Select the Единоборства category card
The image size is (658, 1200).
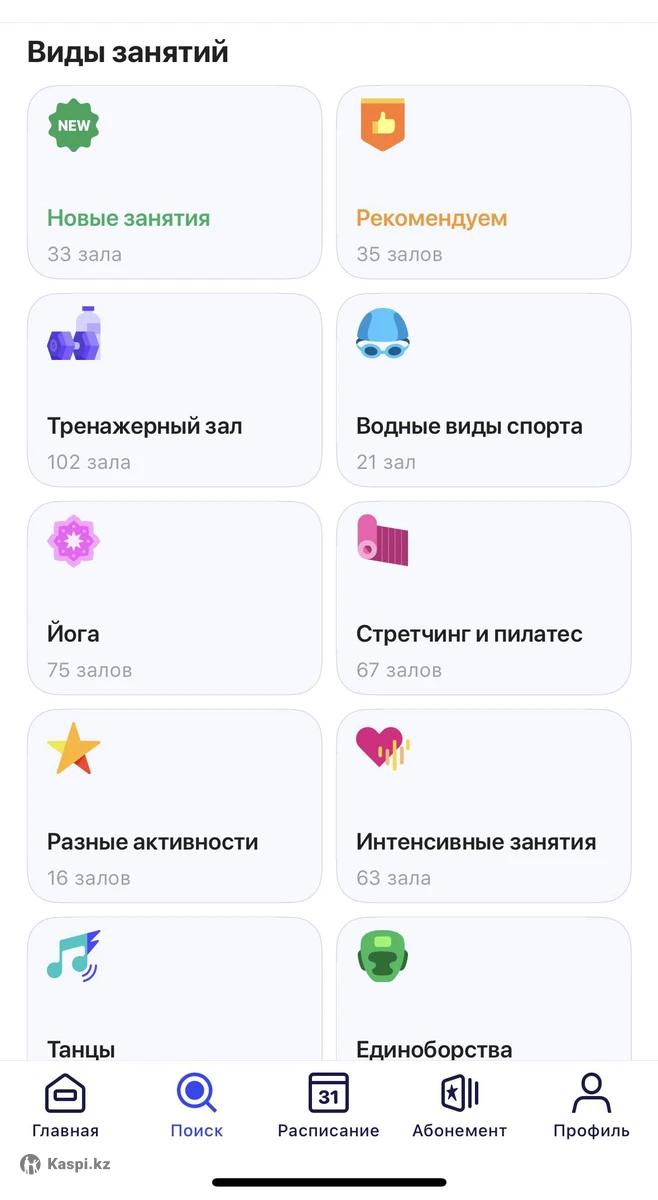pos(484,989)
